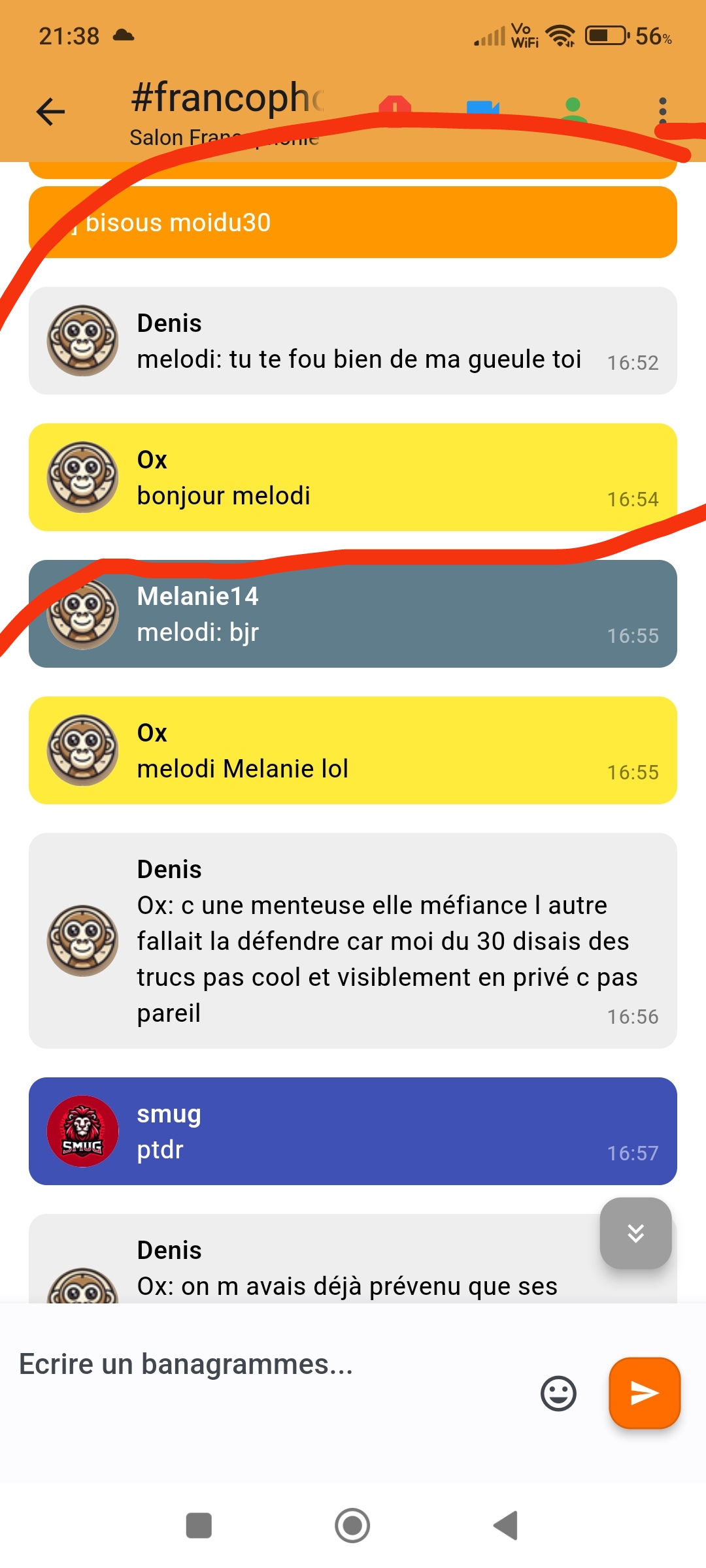
Task: Open smug's avatar next to 'ptdr'
Action: (x=82, y=1131)
